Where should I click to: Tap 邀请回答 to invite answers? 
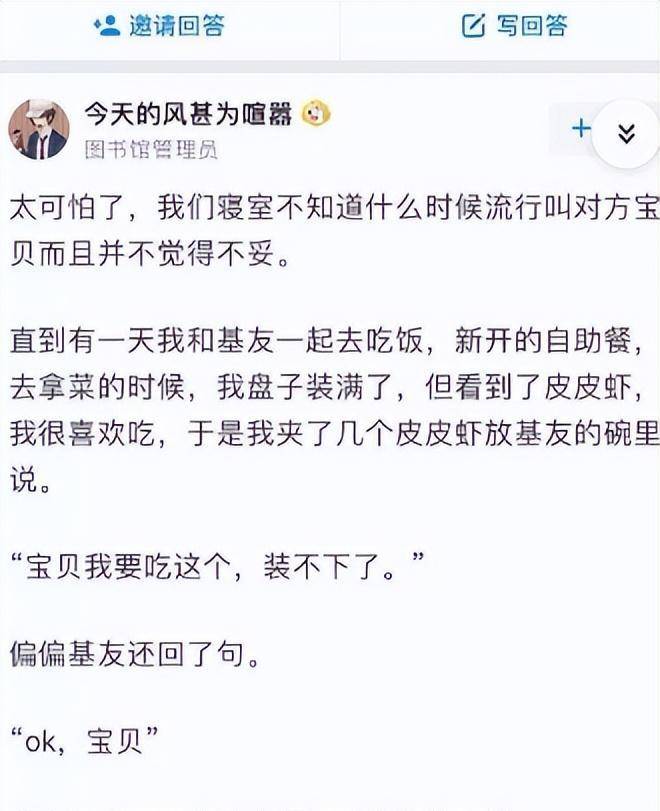pyautogui.click(x=159, y=27)
